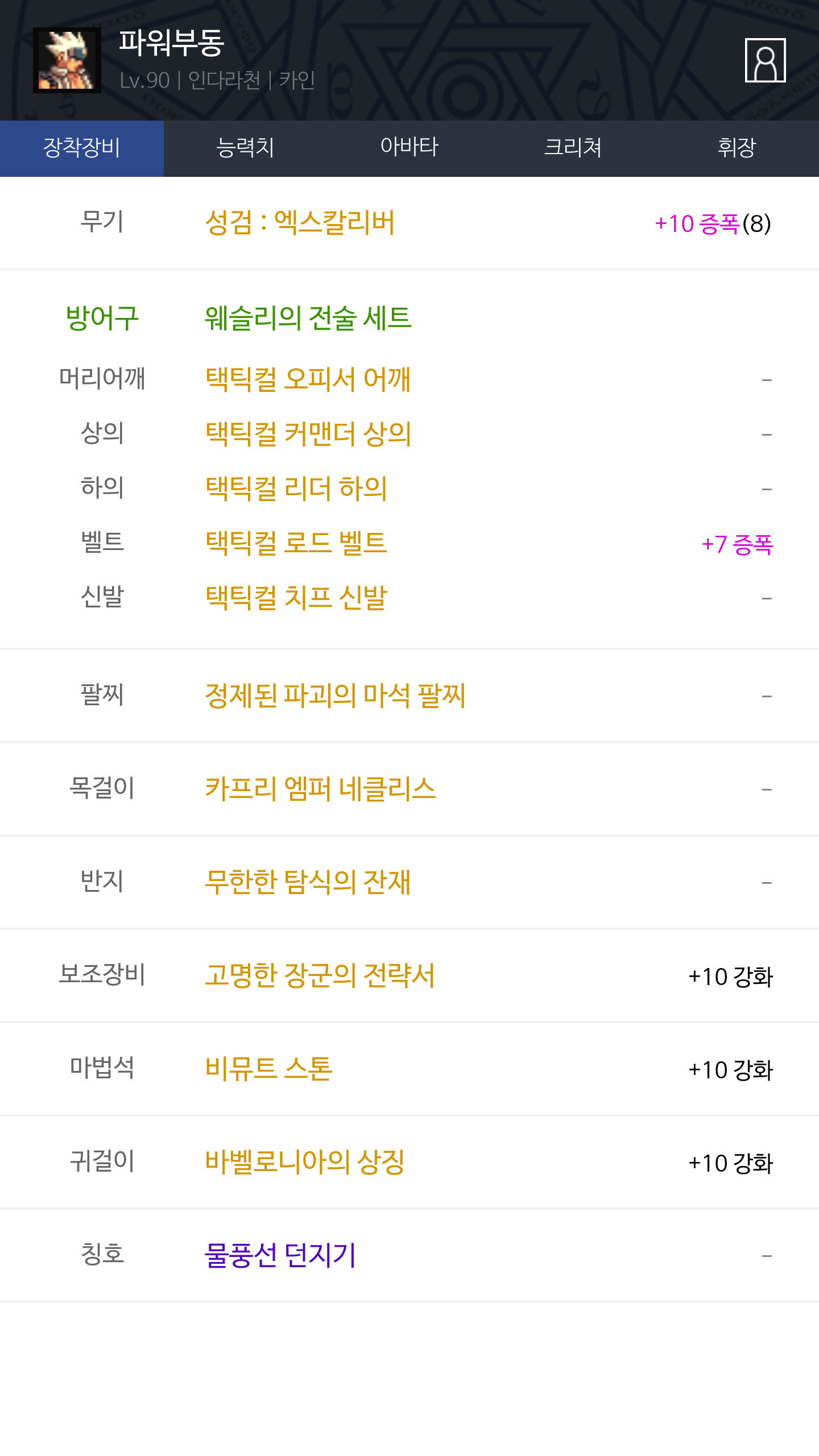
Task: Open 고명한 장군의 전략서 item
Action: (x=320, y=975)
